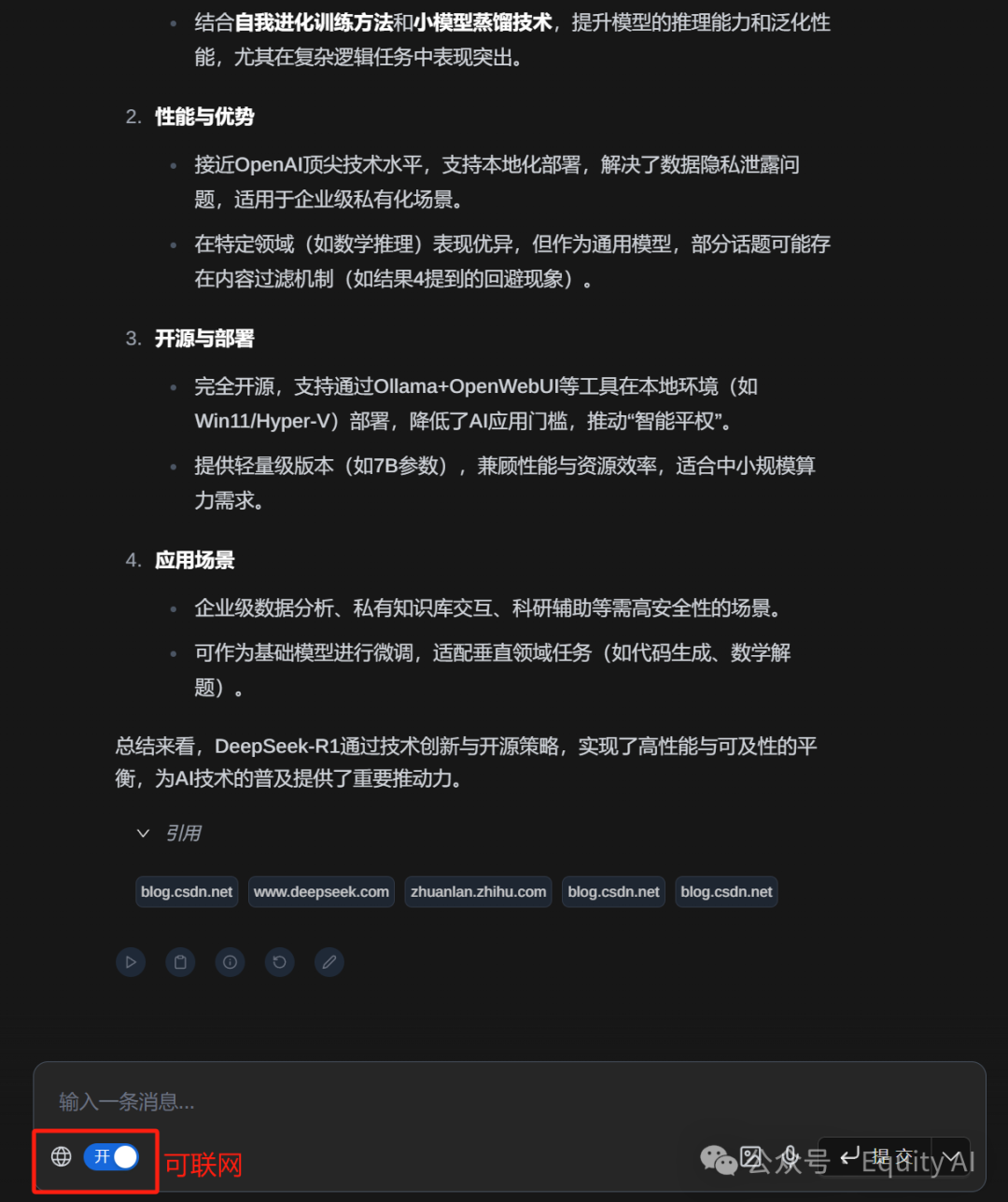
Task: Start voice input with the microphone
Action: (x=791, y=1157)
